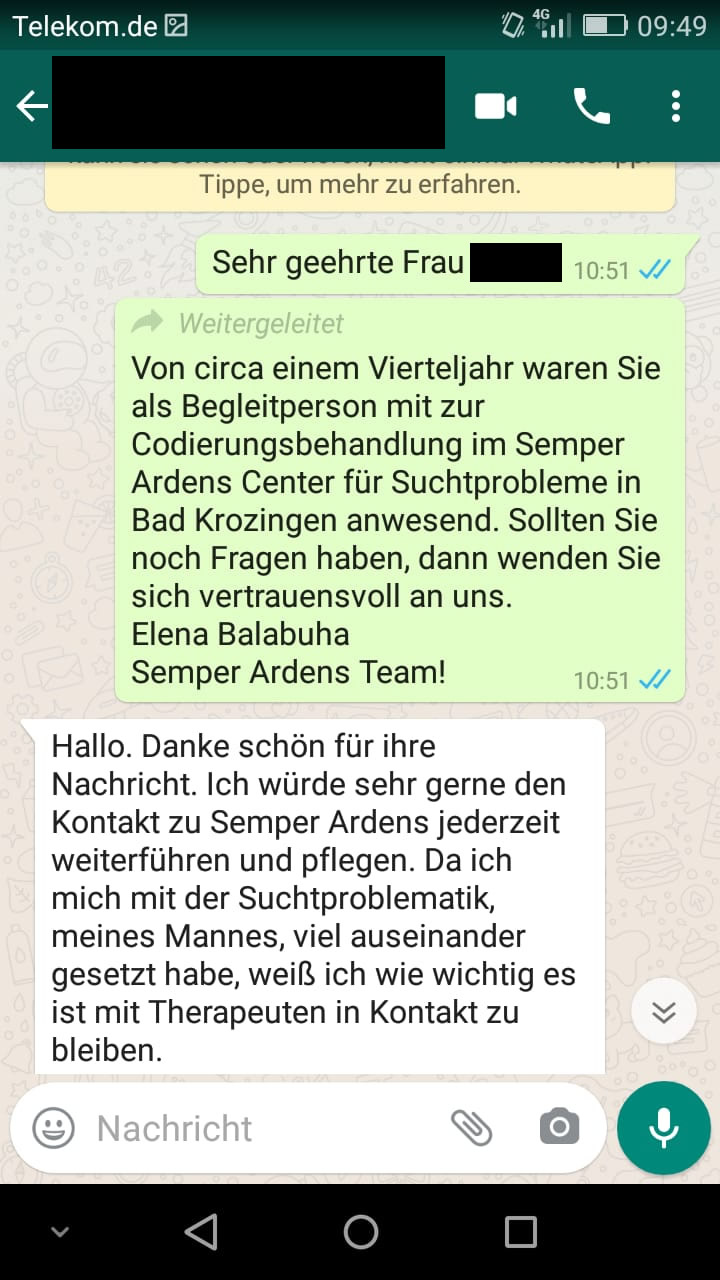Focus the Nachricht text field
720x1280 pixels.
pyautogui.click(x=260, y=1129)
